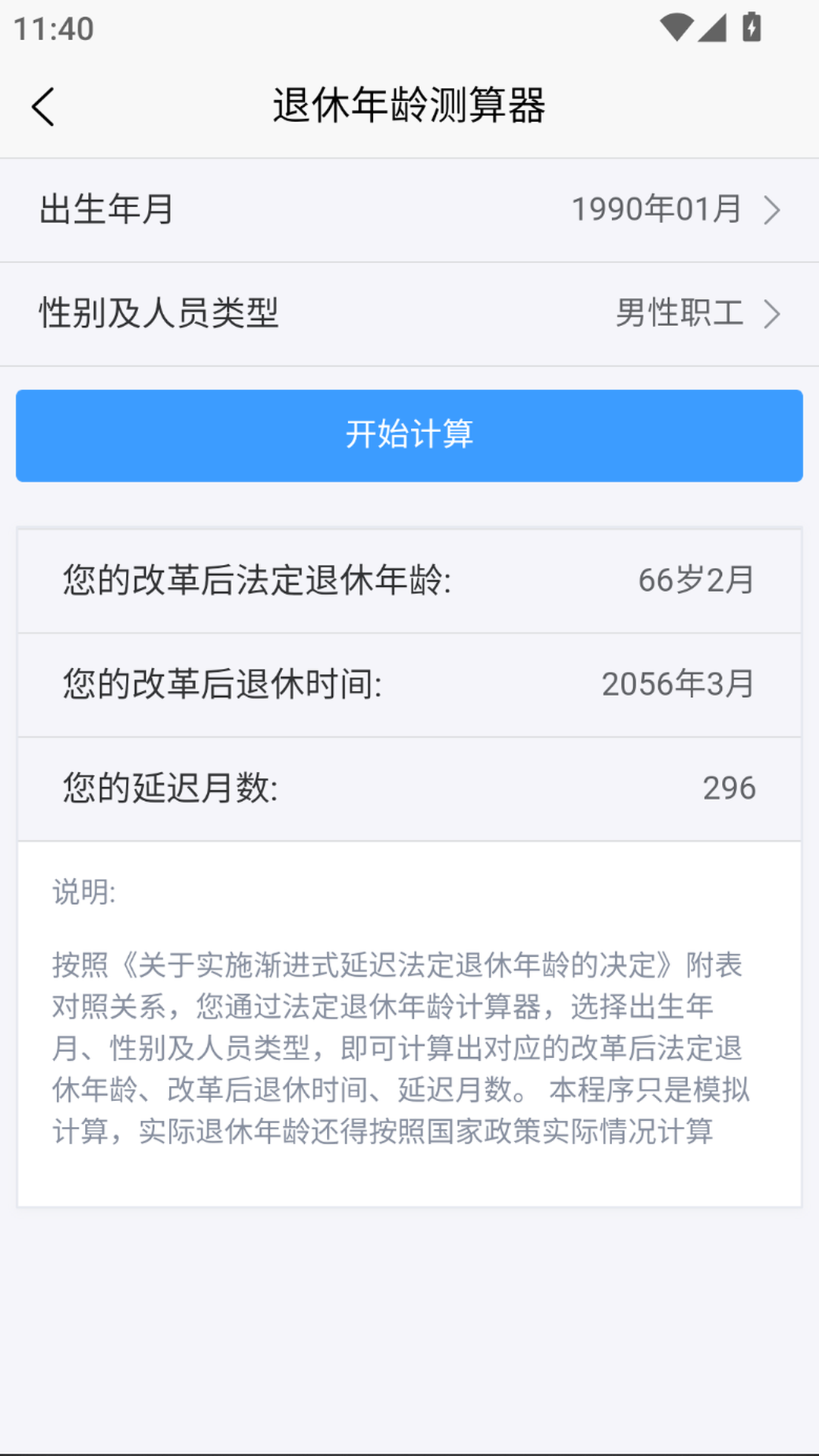
Task: Click the back arrow to leave calculator
Action: [x=43, y=106]
